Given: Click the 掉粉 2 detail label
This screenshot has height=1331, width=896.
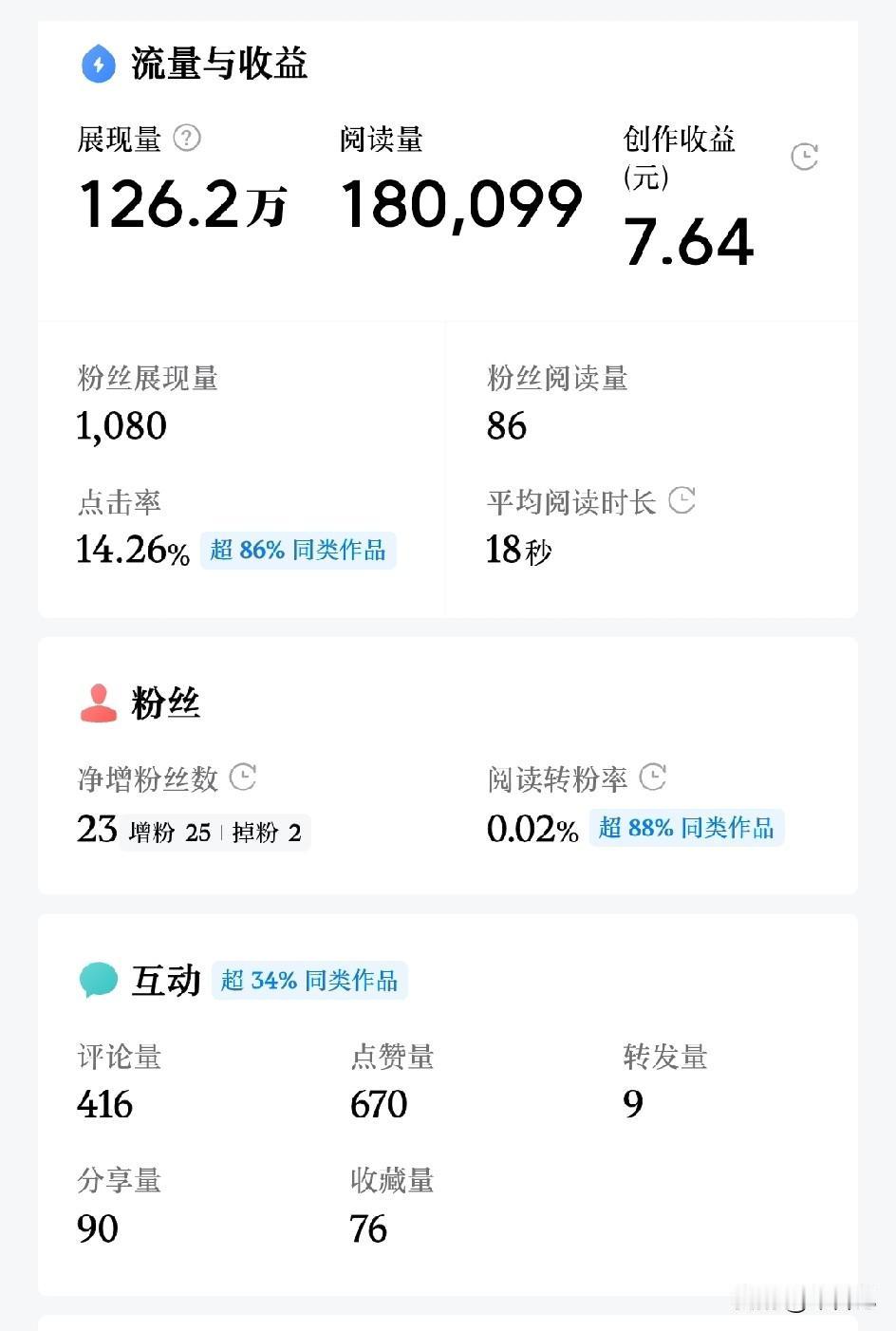Looking at the screenshot, I should click(269, 833).
